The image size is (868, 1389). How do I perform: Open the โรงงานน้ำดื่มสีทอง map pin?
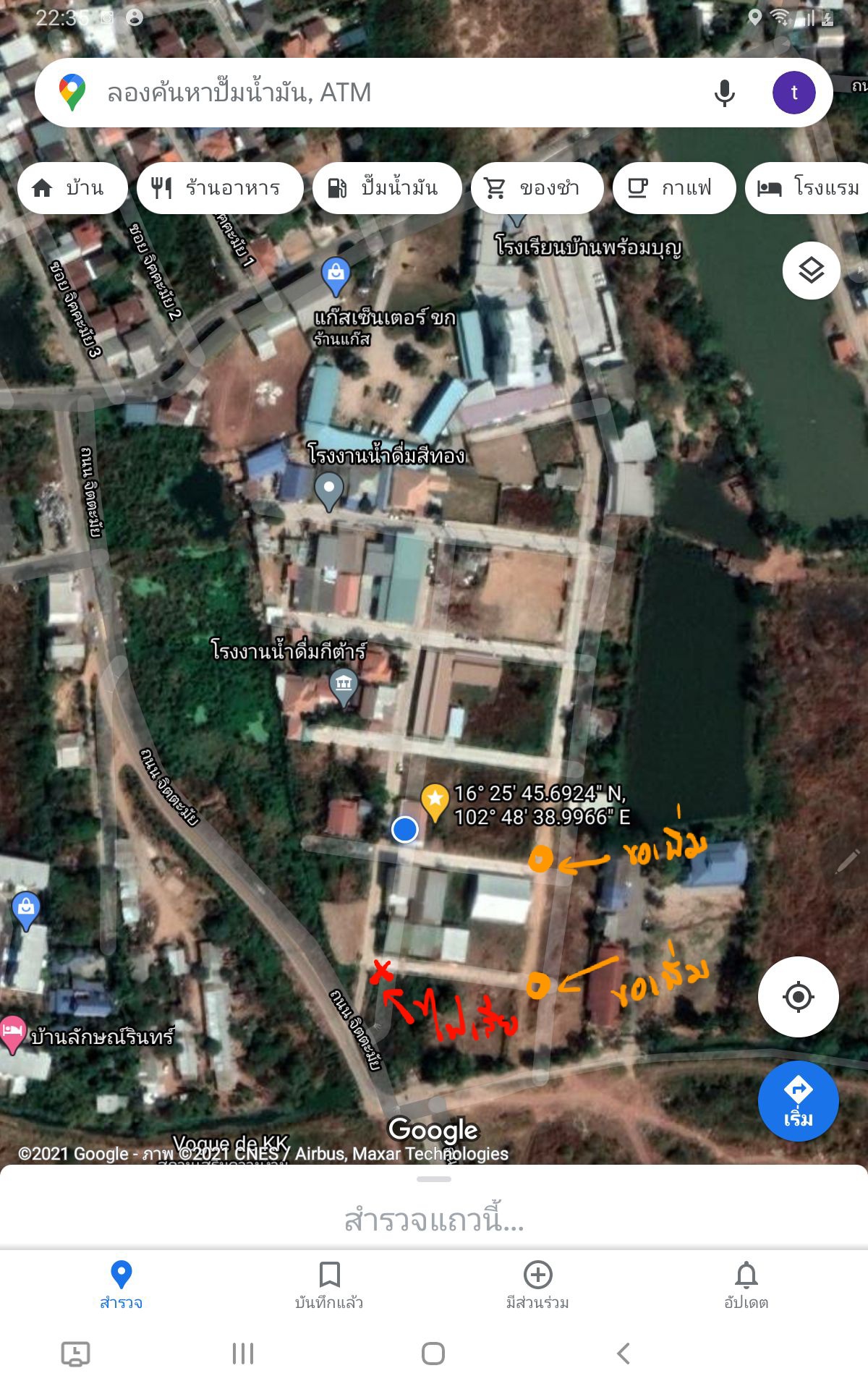coord(329,491)
